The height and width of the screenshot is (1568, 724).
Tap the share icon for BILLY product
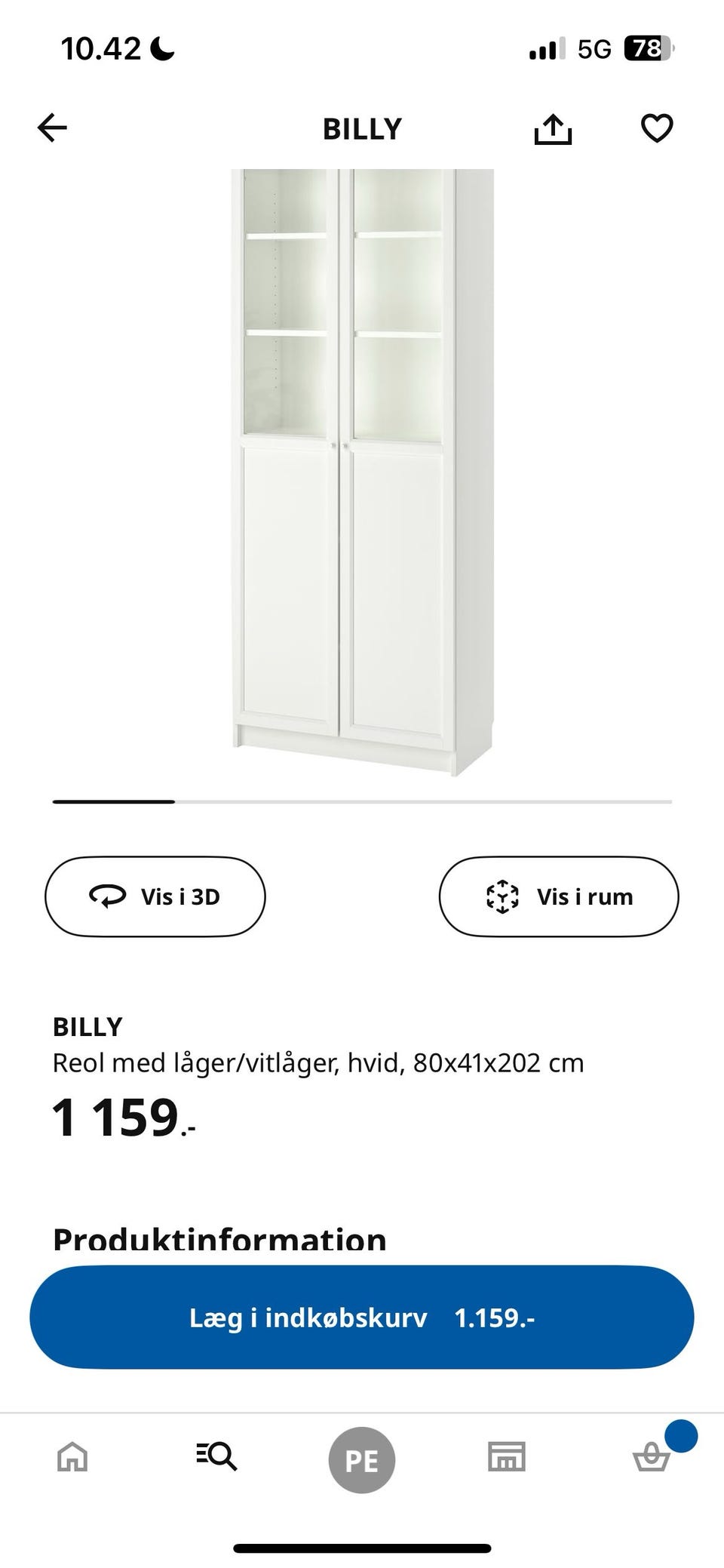[x=554, y=128]
